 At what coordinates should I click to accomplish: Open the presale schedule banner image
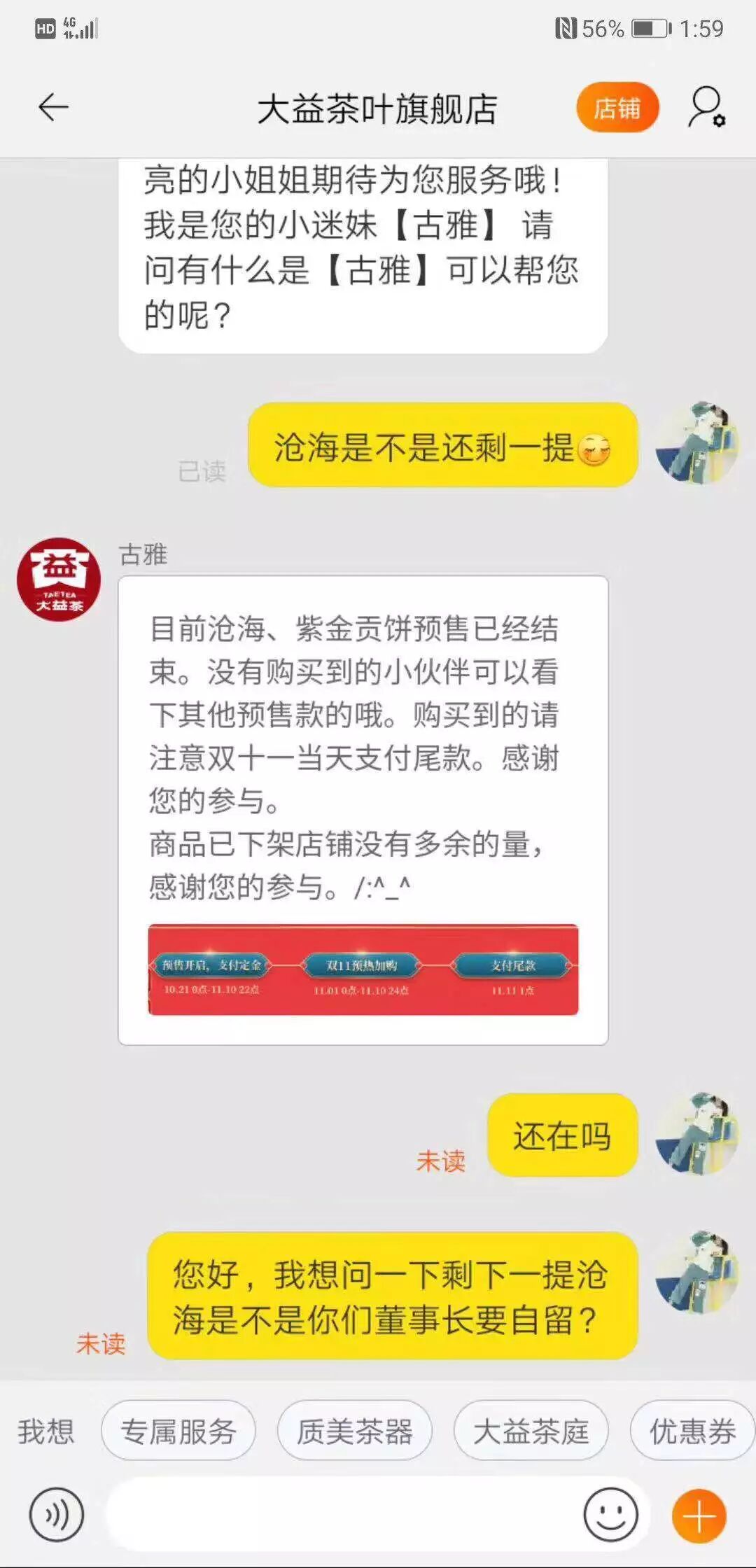tap(363, 969)
